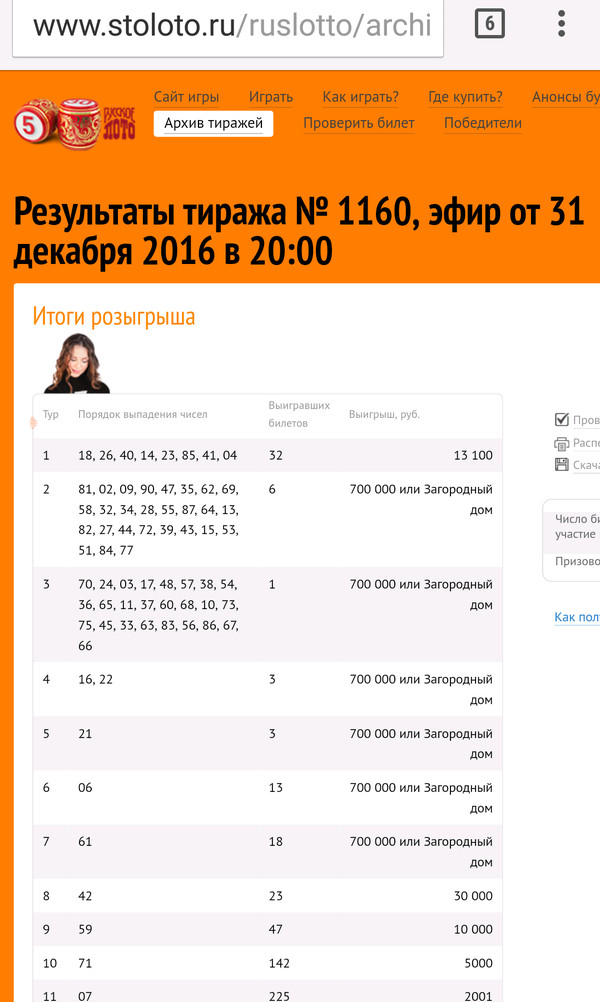Open the browser tab switcher
This screenshot has width=600, height=1002.
[x=489, y=24]
